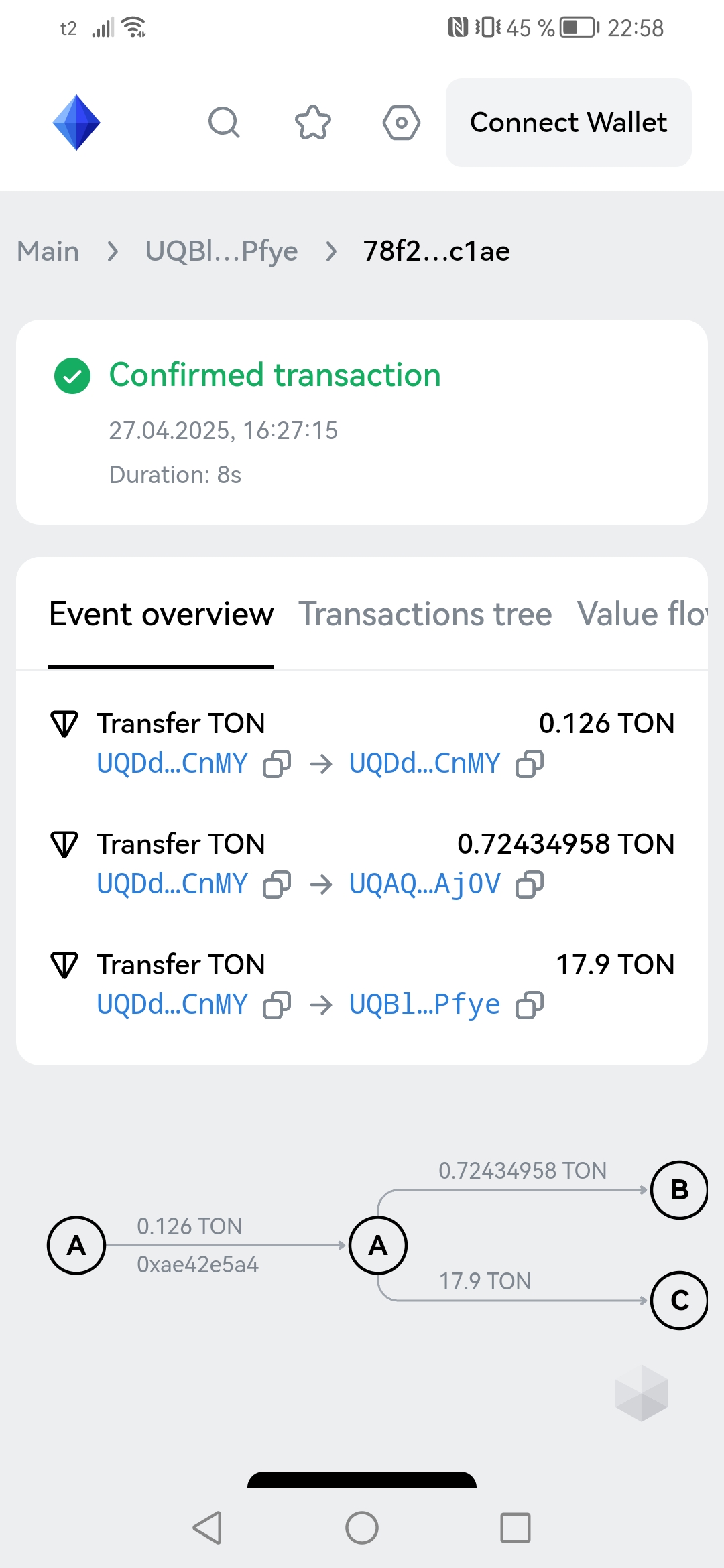Select the Event overview tab
The height and width of the screenshot is (1568, 724).
(x=162, y=614)
